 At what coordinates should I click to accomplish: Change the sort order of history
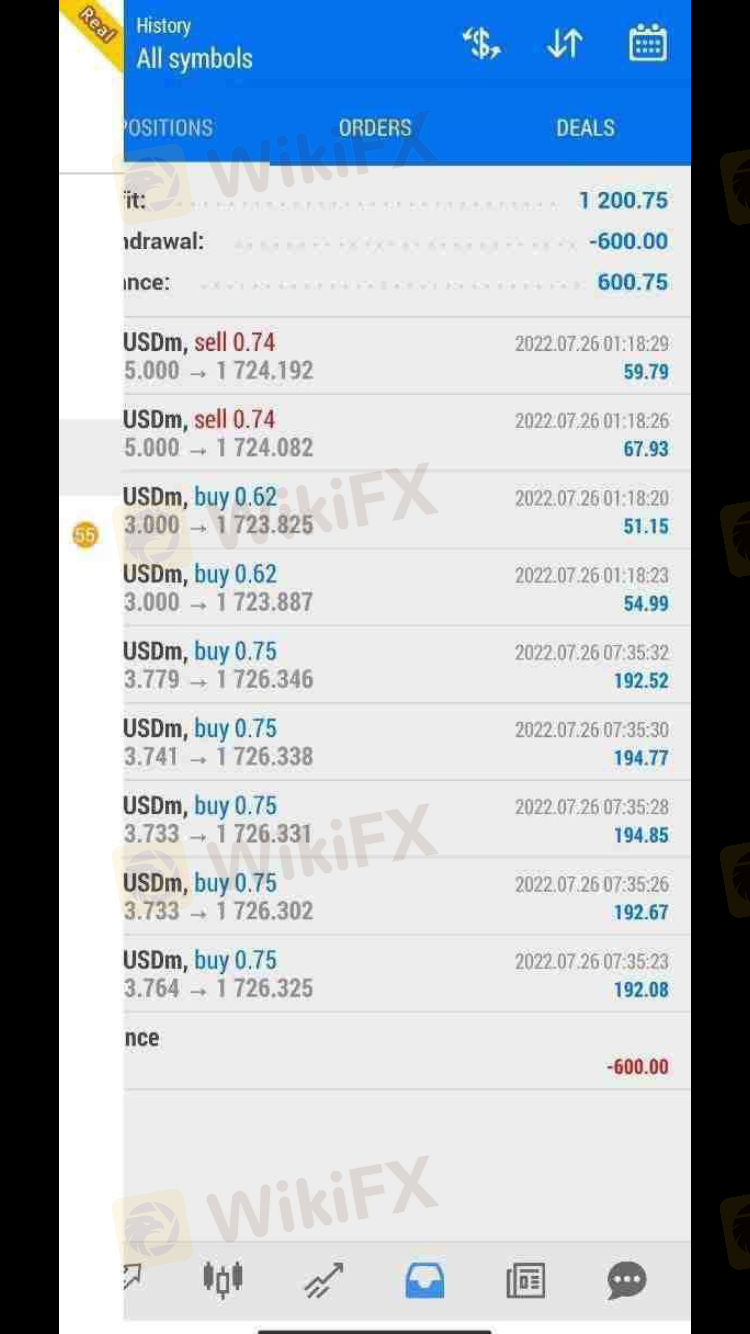click(564, 44)
